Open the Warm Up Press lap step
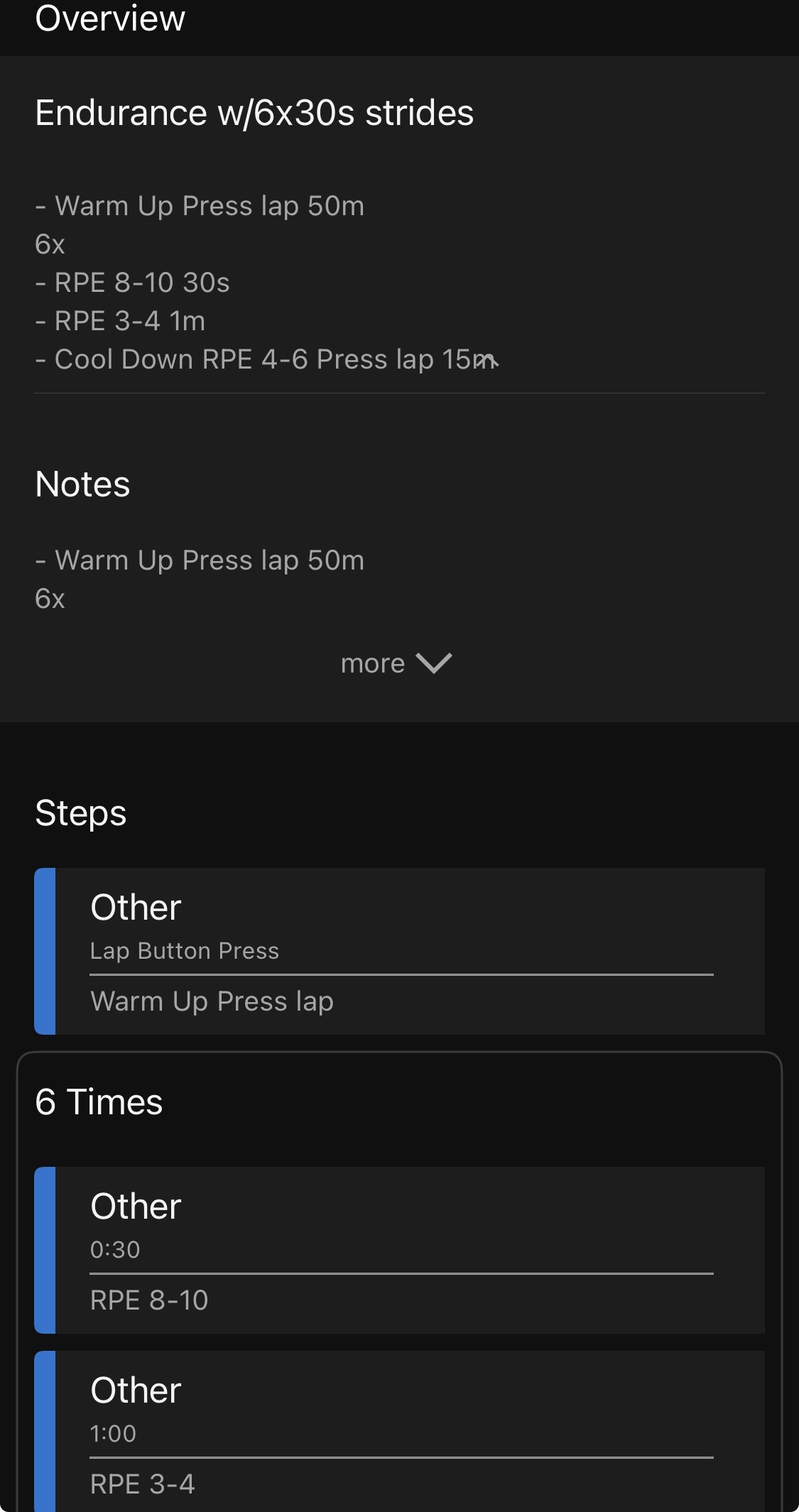The width and height of the screenshot is (799, 1512). [400, 951]
